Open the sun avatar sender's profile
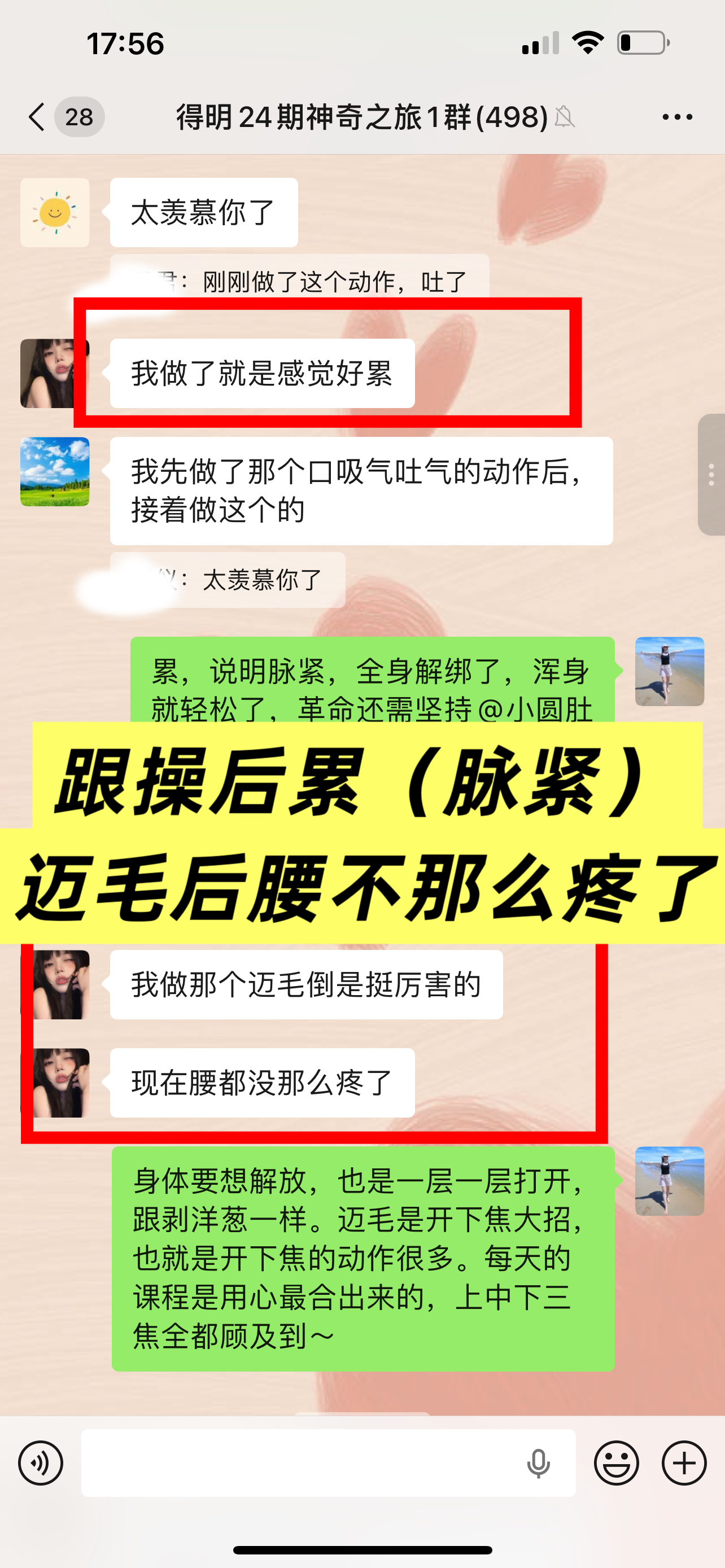The height and width of the screenshot is (1568, 725). coord(55,212)
